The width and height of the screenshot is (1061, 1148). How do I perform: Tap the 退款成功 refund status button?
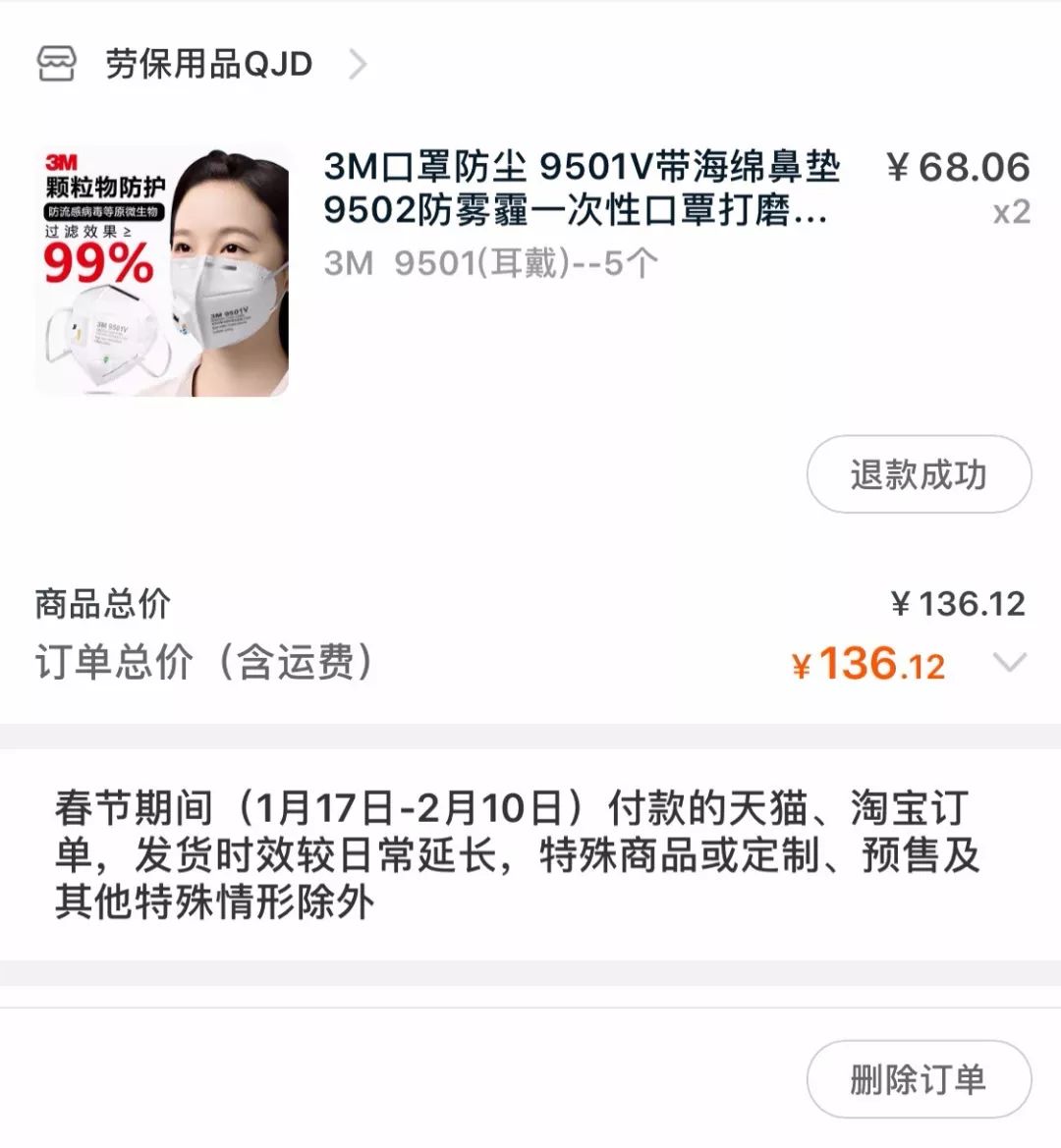[x=918, y=474]
